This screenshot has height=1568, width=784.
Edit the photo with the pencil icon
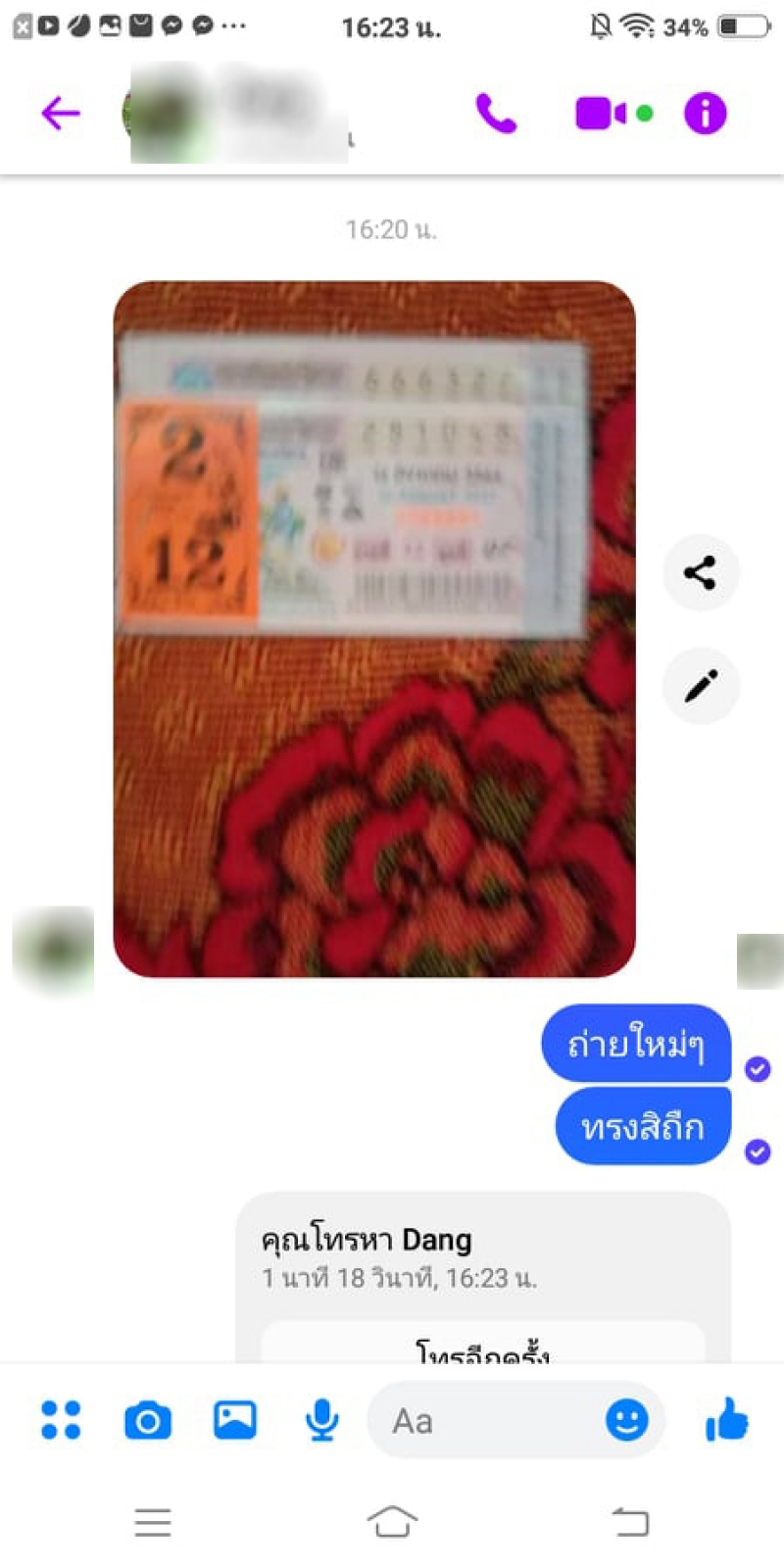tap(700, 686)
